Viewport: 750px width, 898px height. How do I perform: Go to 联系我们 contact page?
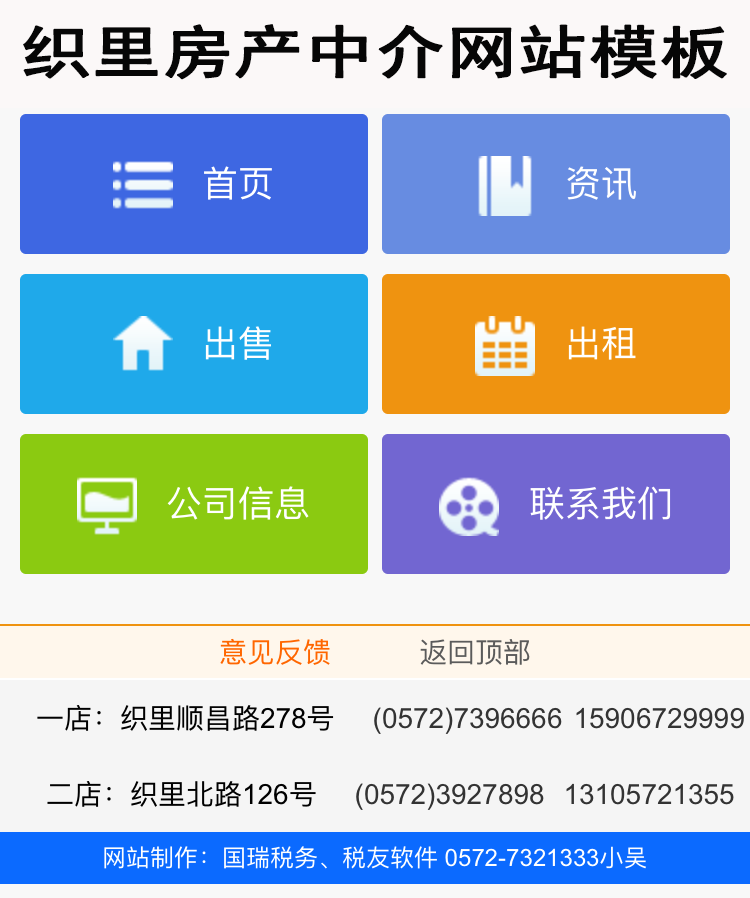coord(556,504)
